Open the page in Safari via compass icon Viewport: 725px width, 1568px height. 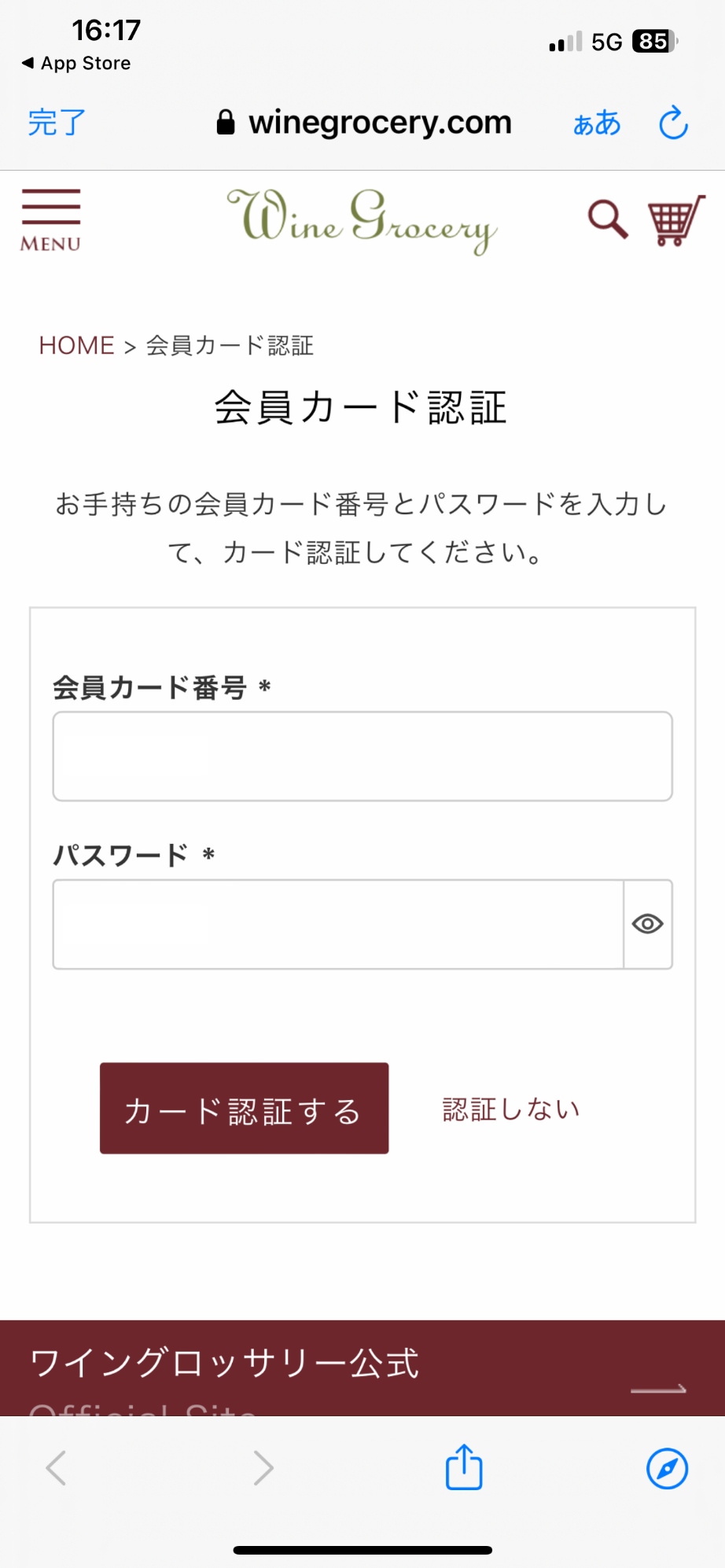pyautogui.click(x=667, y=1468)
